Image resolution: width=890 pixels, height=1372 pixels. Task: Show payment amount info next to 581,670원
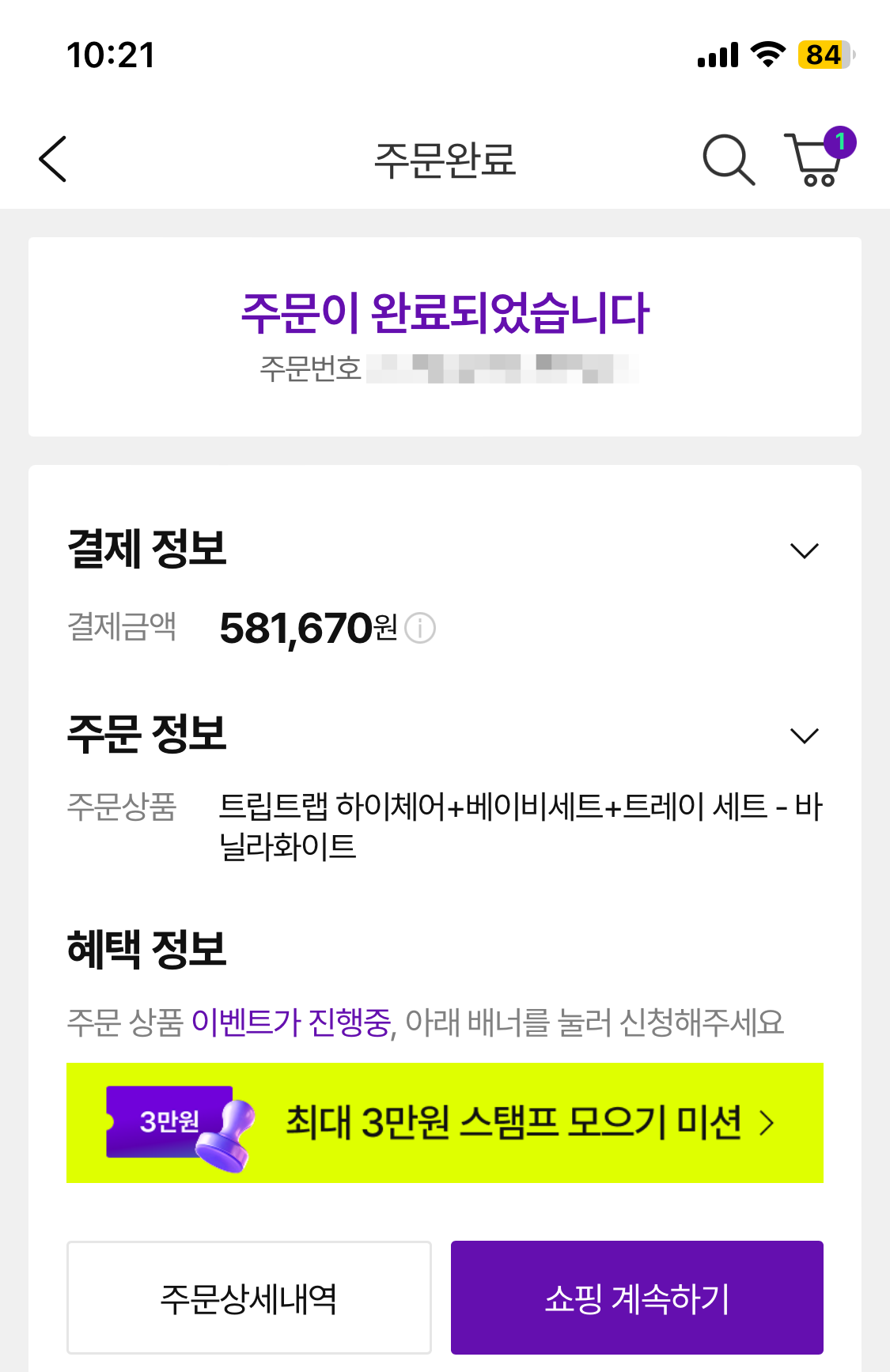tap(420, 629)
